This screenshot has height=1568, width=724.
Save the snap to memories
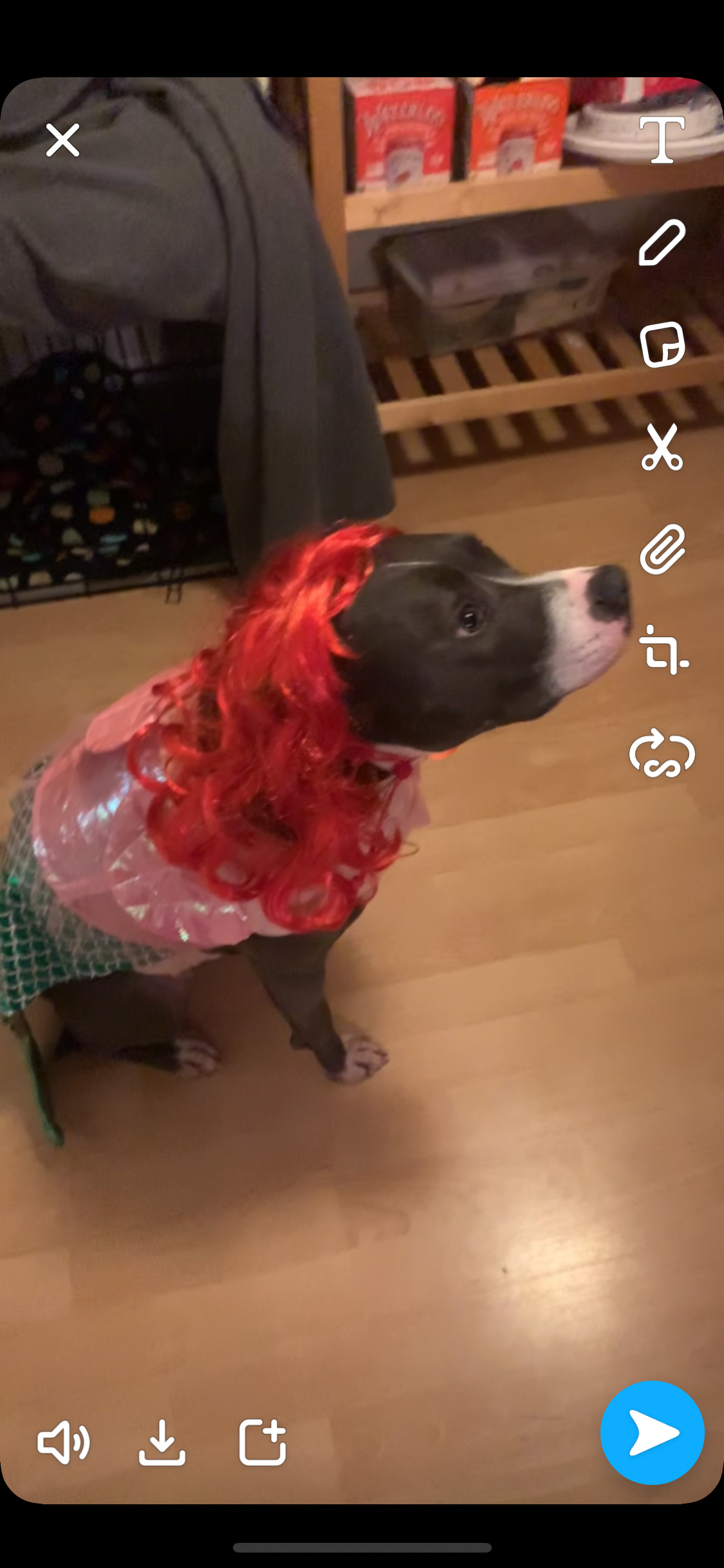coord(162,1442)
